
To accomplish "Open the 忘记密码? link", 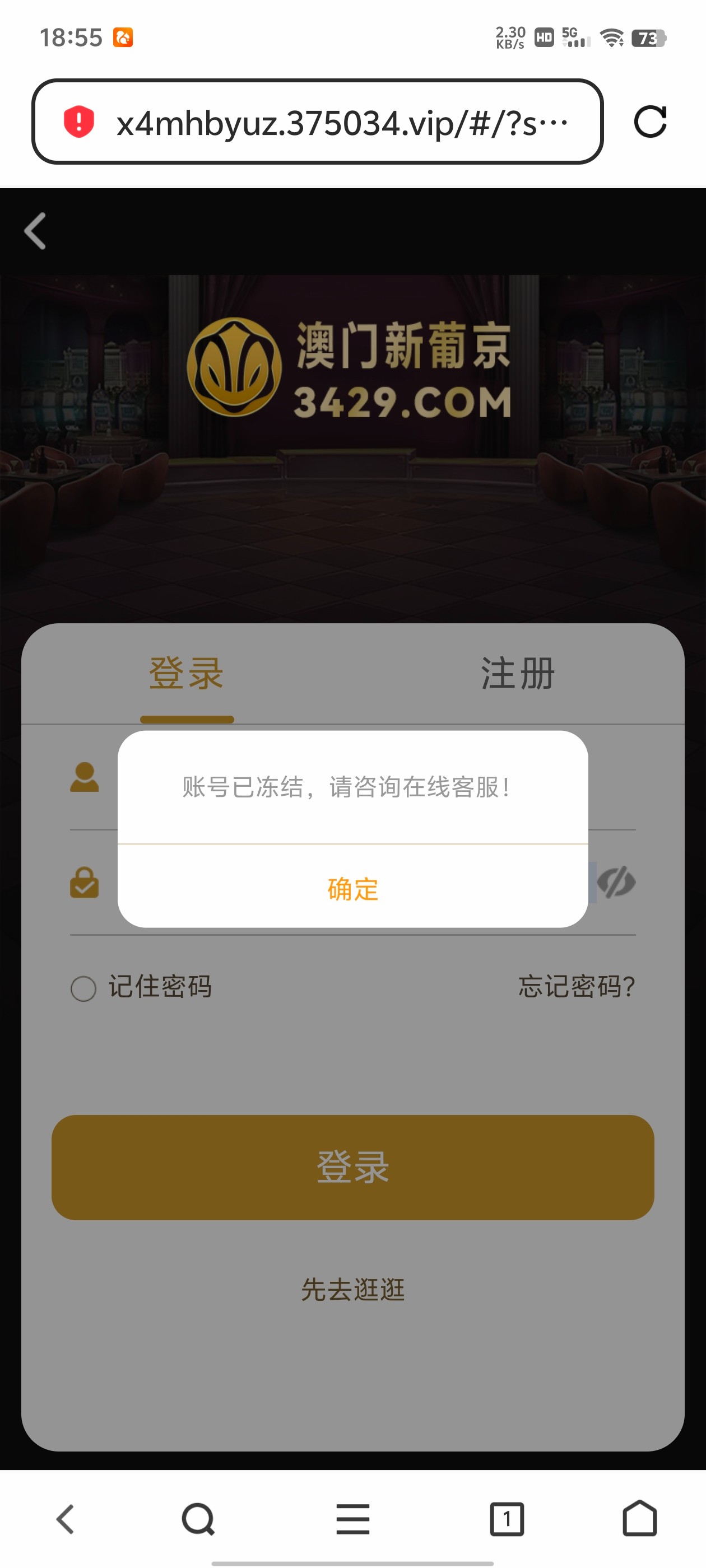I will pyautogui.click(x=576, y=987).
